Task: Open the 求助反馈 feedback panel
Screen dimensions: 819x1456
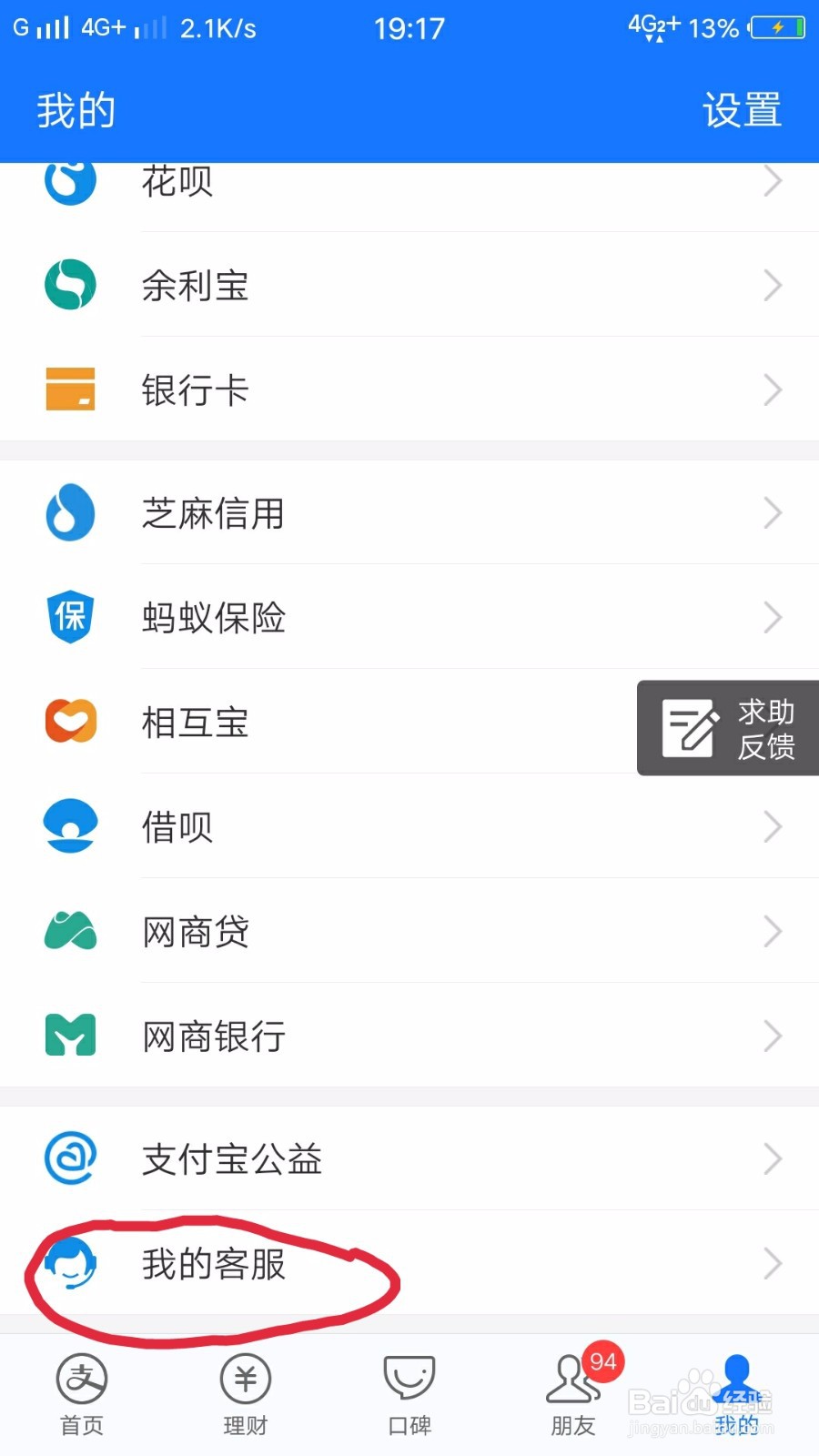Action: point(728,728)
